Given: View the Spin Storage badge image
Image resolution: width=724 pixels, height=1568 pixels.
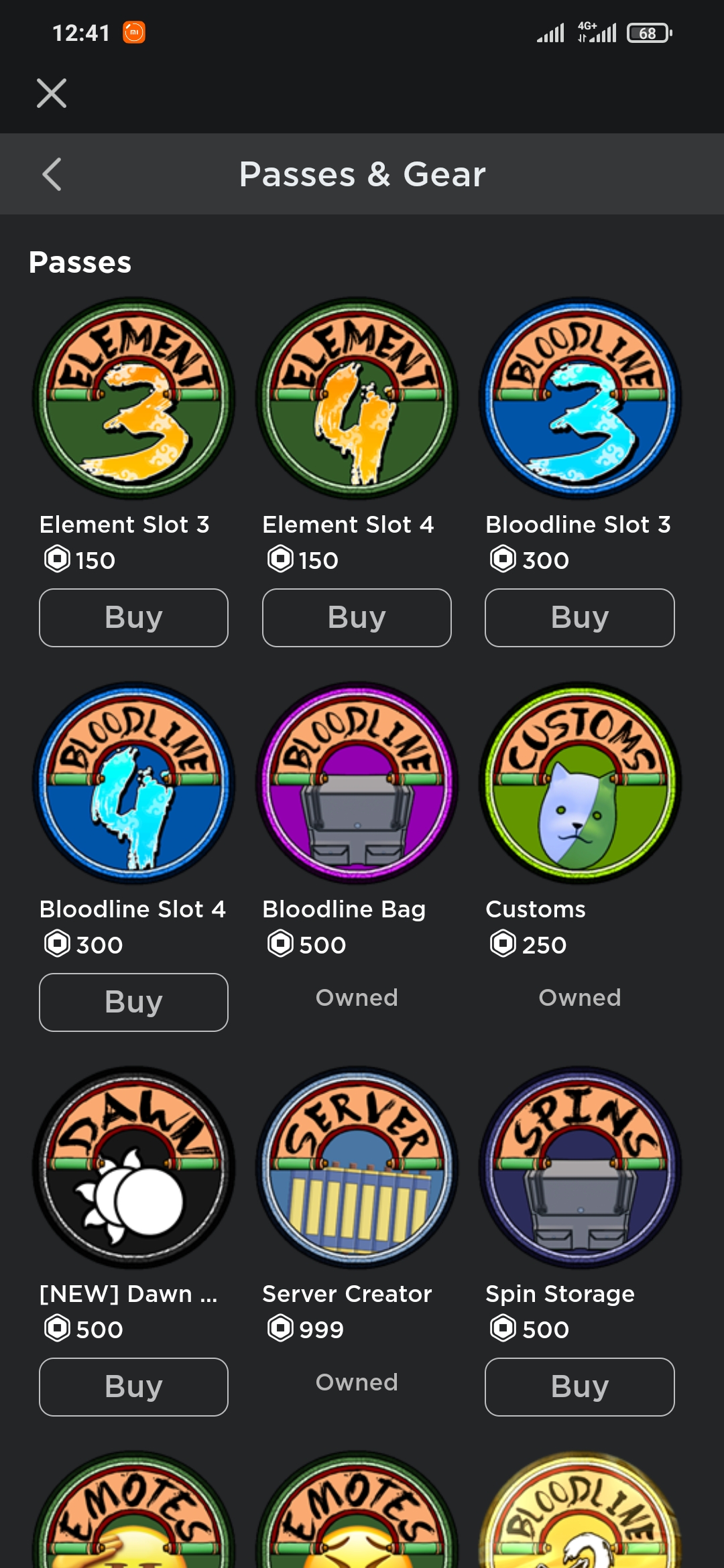Looking at the screenshot, I should pyautogui.click(x=580, y=1167).
